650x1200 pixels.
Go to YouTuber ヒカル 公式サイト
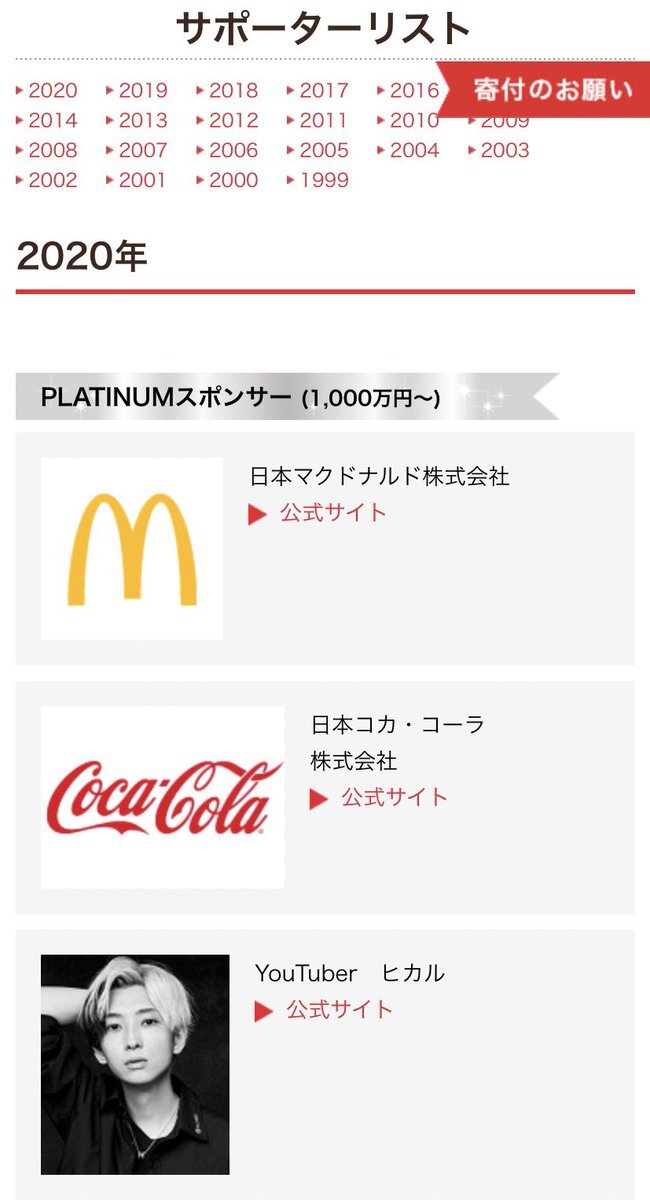[x=339, y=1010]
